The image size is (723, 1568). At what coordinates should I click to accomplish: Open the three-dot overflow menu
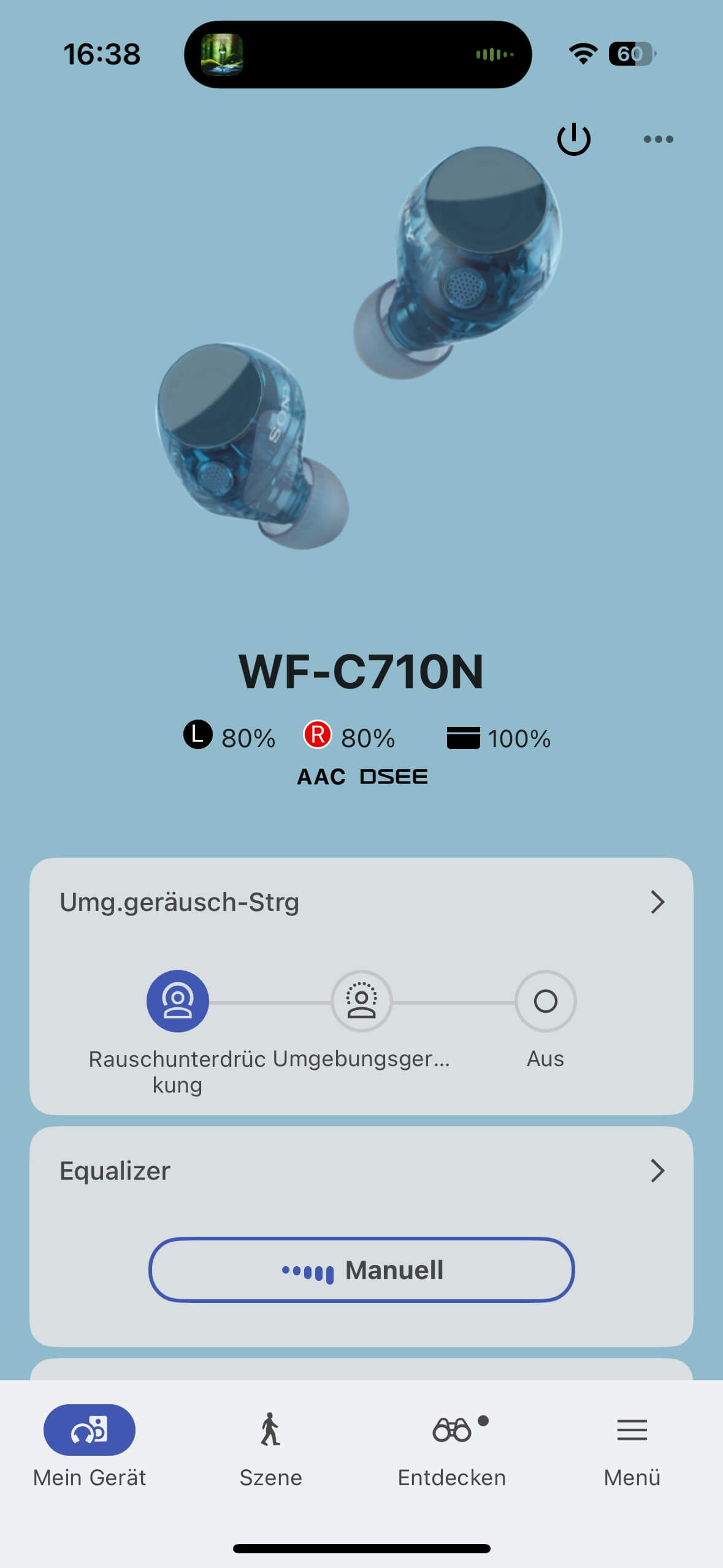[658, 139]
